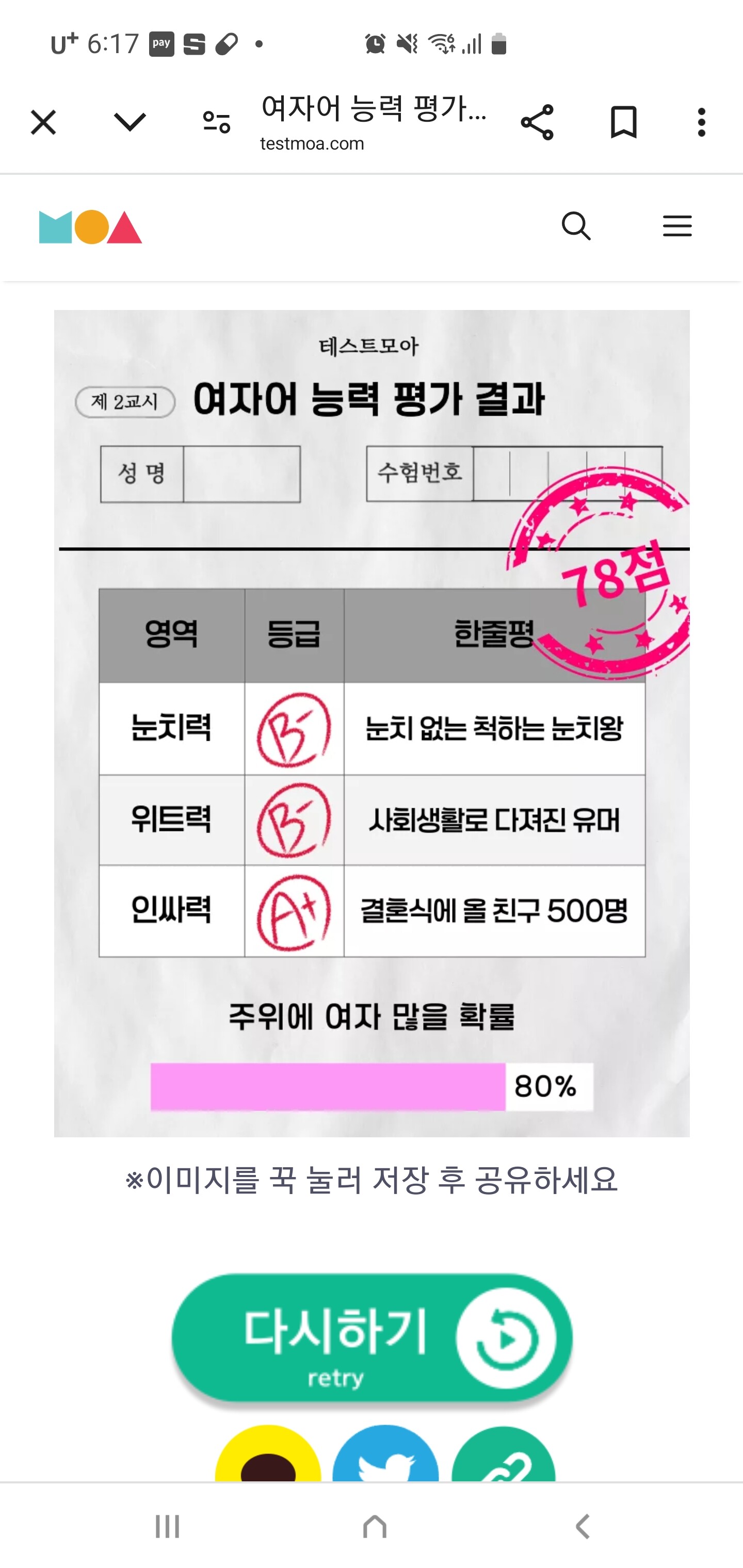The image size is (743, 1568).
Task: Share this page from the browser toolbar
Action: 537,122
